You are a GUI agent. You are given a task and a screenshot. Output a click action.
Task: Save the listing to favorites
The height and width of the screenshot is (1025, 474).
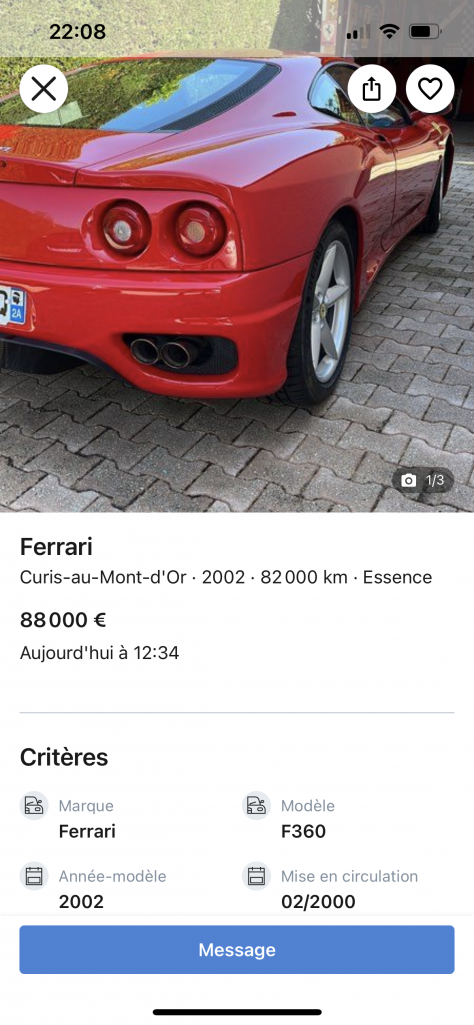(x=430, y=89)
